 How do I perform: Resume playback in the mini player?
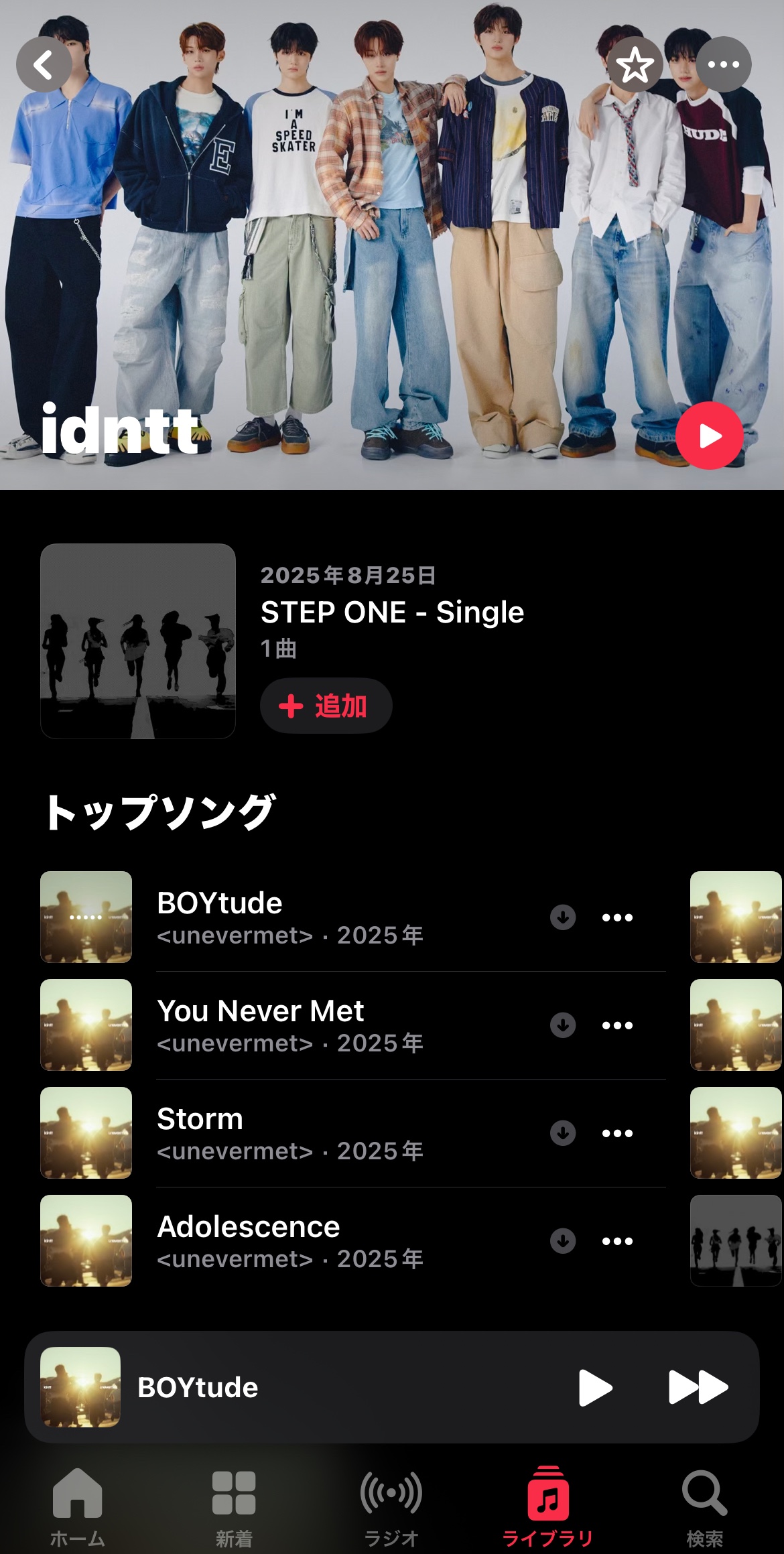(595, 1387)
